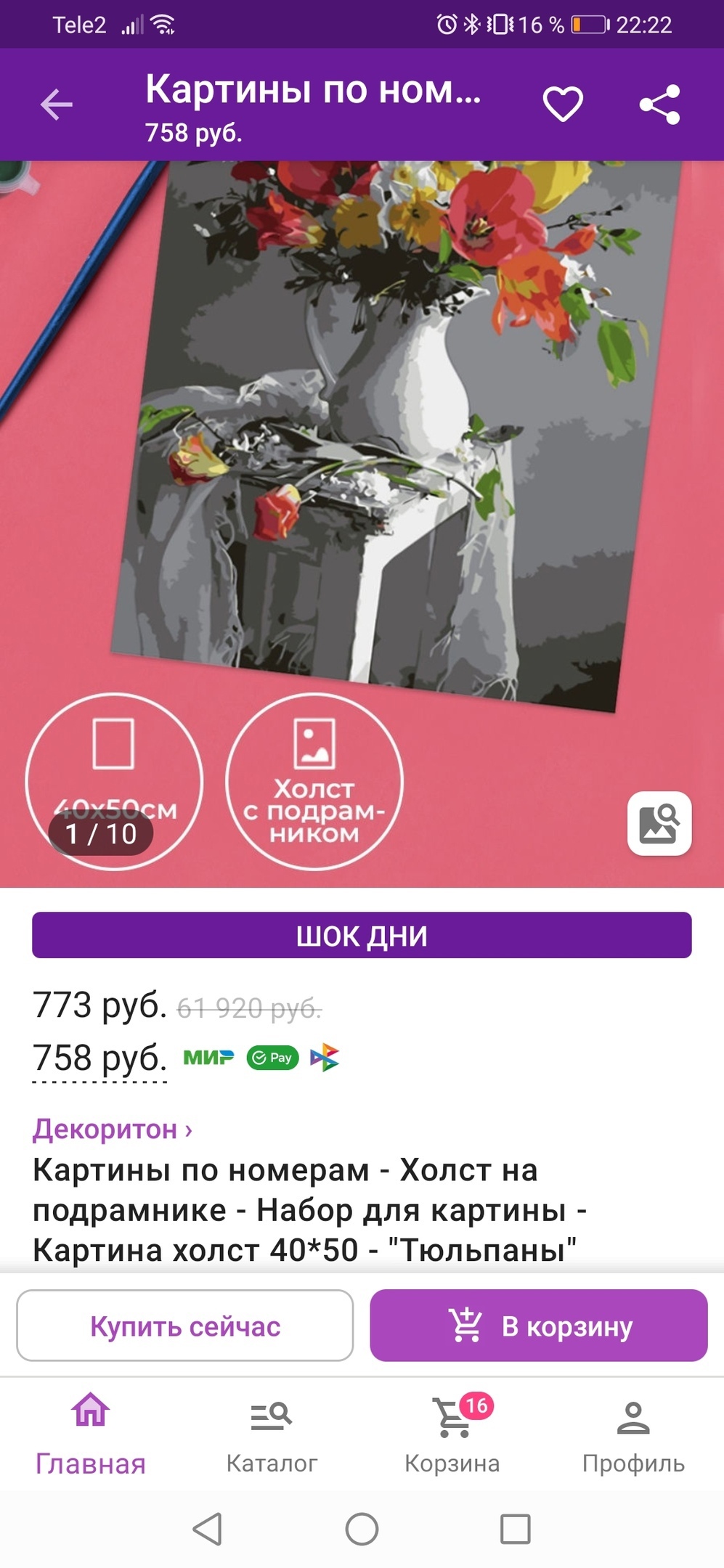This screenshot has height=1568, width=724.
Task: Tap the system home button
Action: 362,1529
